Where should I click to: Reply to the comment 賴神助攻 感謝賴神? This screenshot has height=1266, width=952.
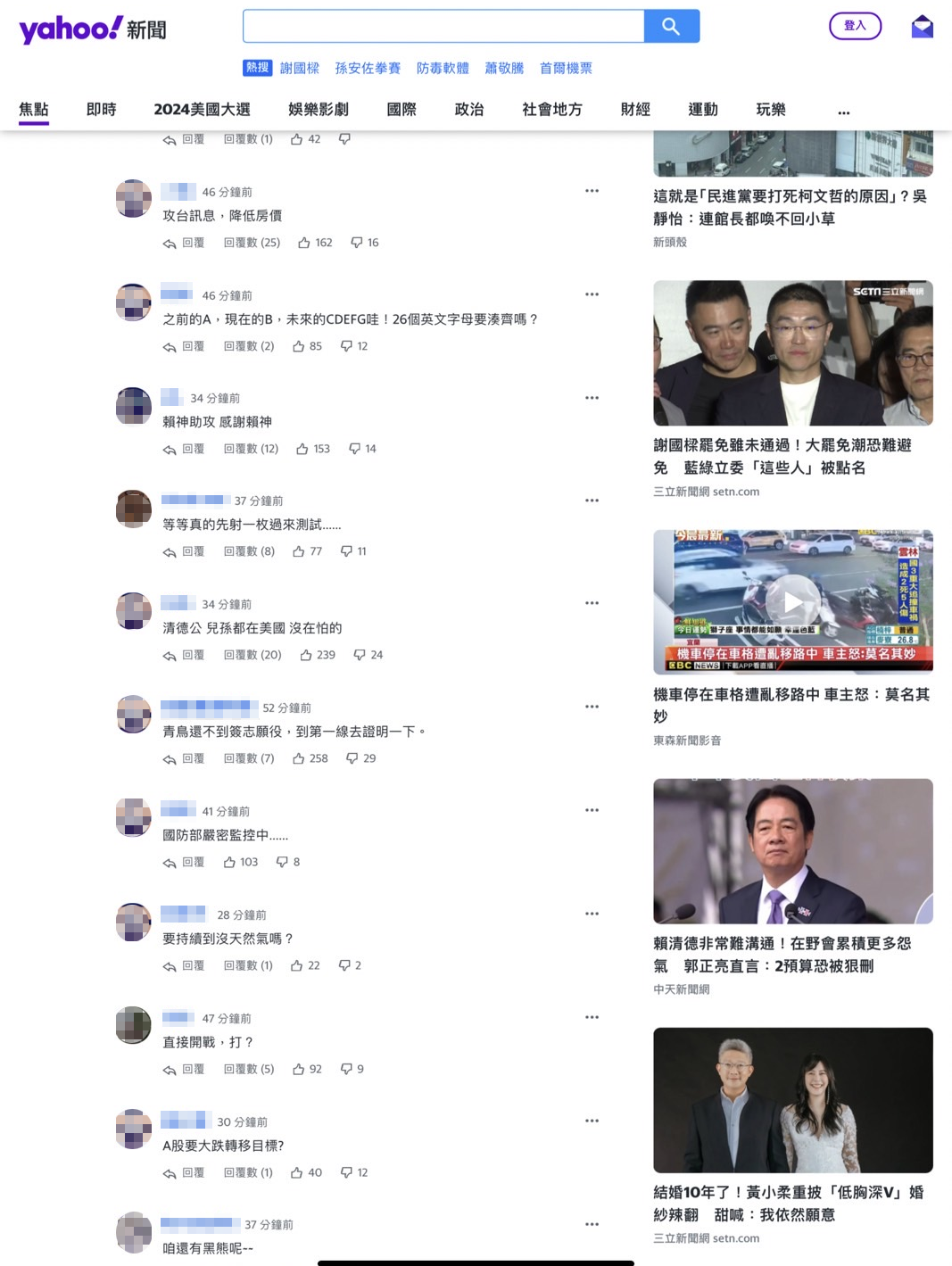pyautogui.click(x=184, y=449)
